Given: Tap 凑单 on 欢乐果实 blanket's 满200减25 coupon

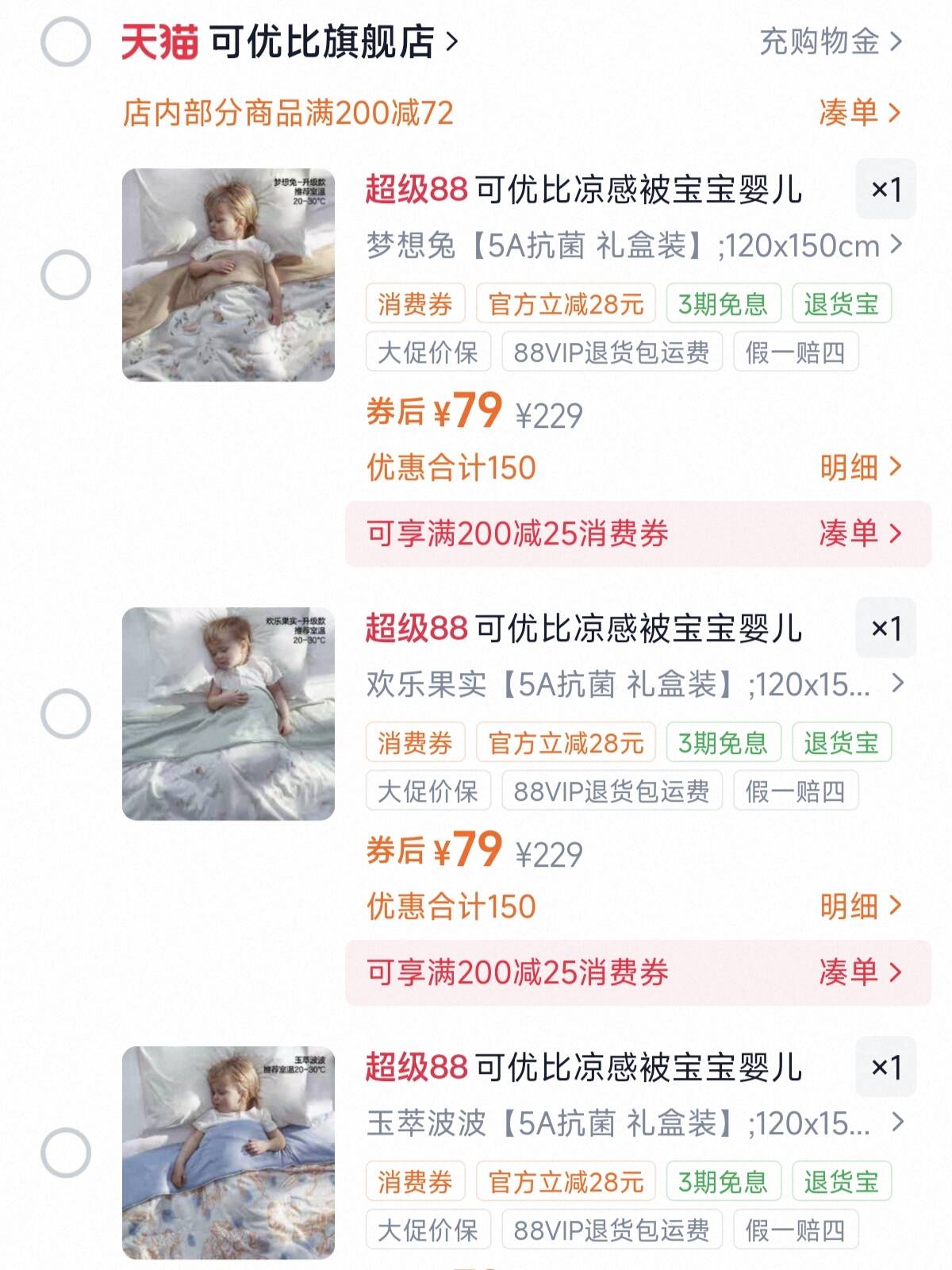Looking at the screenshot, I should click(x=859, y=972).
